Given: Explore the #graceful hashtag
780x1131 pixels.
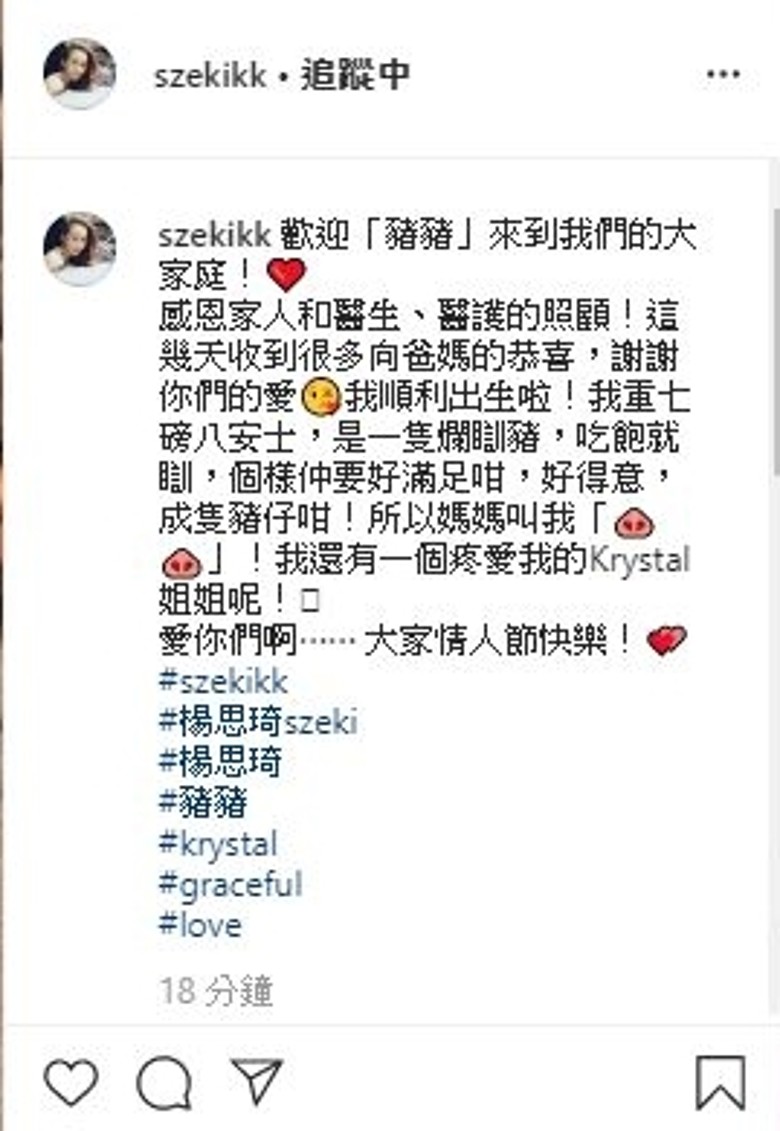Looking at the screenshot, I should coord(230,884).
